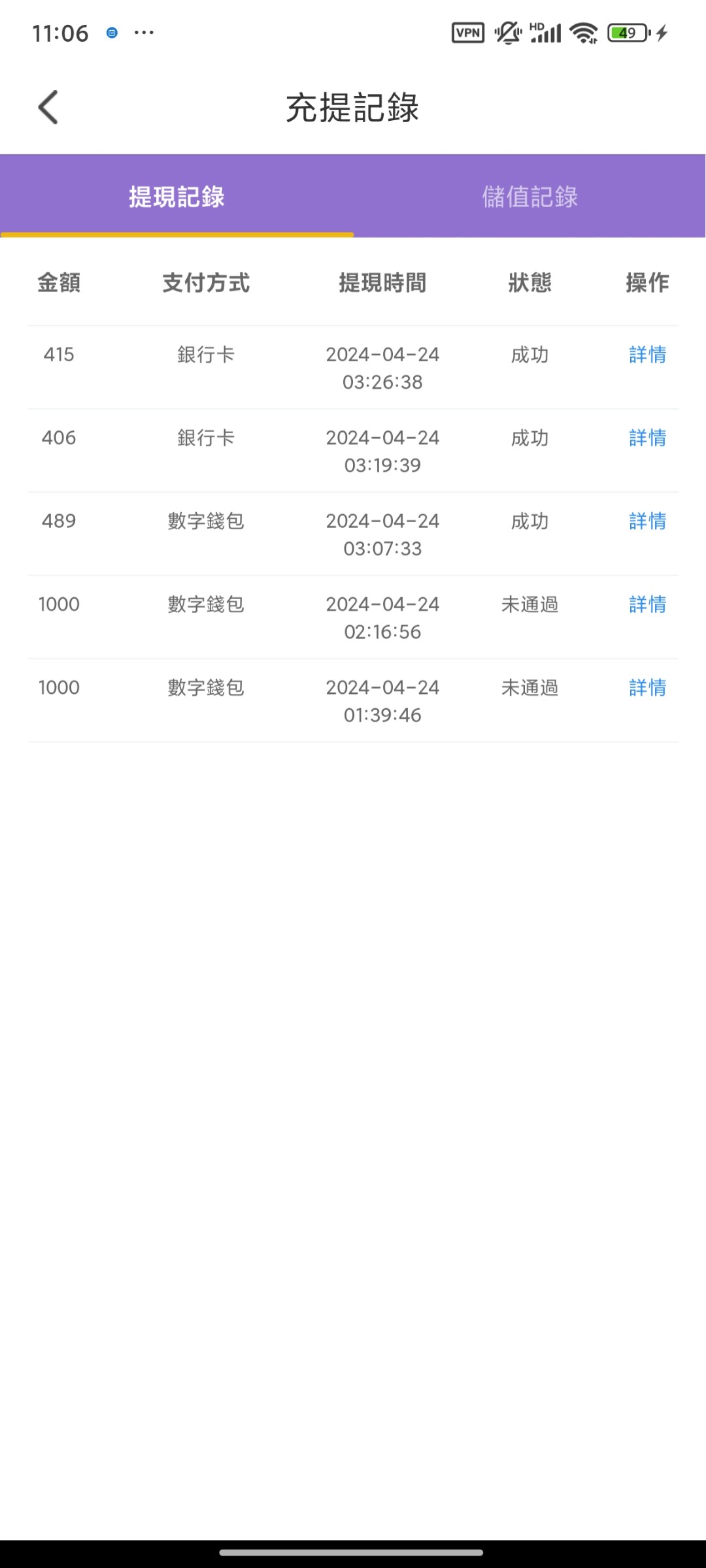Open 詳情 for the 489 數字錢包 withdrawal
The width and height of the screenshot is (706, 1568).
click(x=646, y=521)
